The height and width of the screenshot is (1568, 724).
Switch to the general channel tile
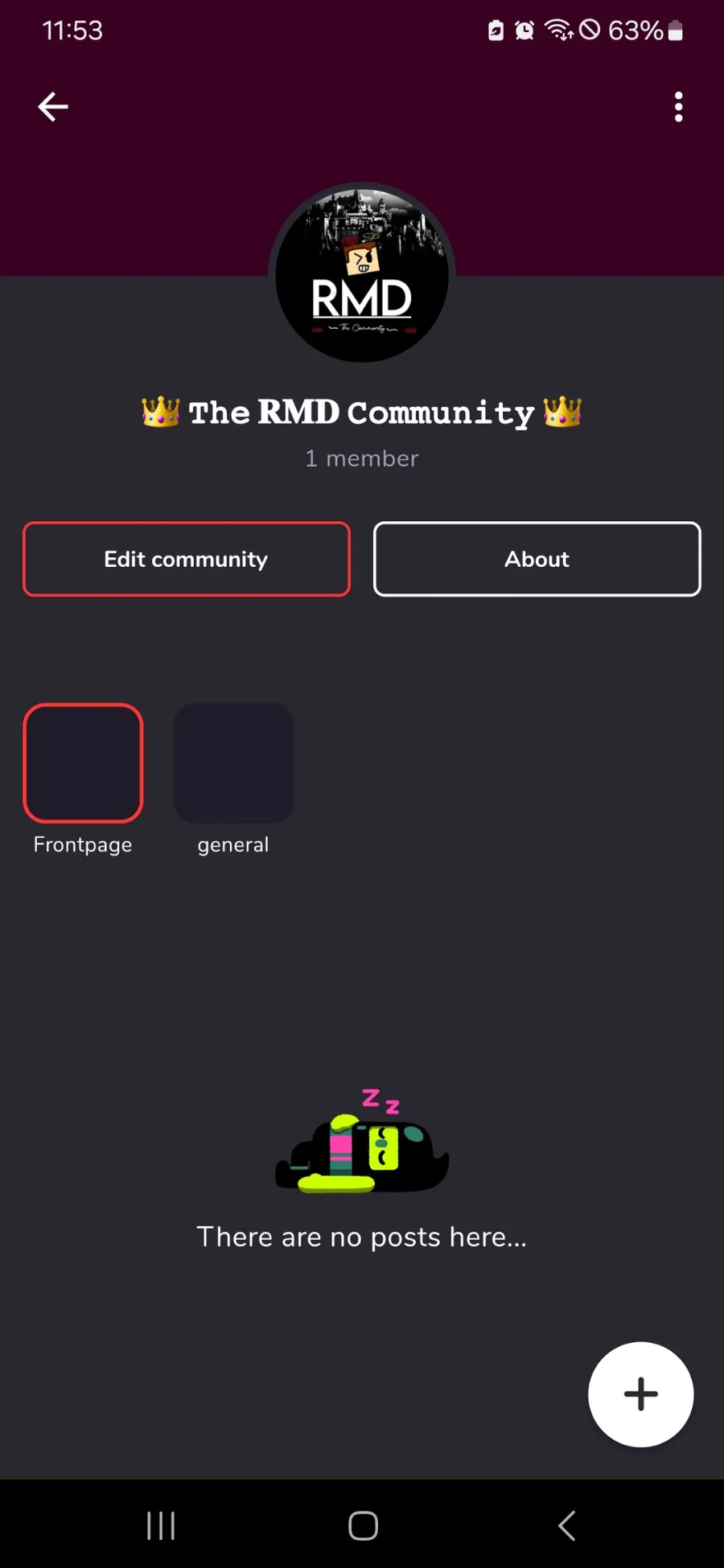(233, 763)
